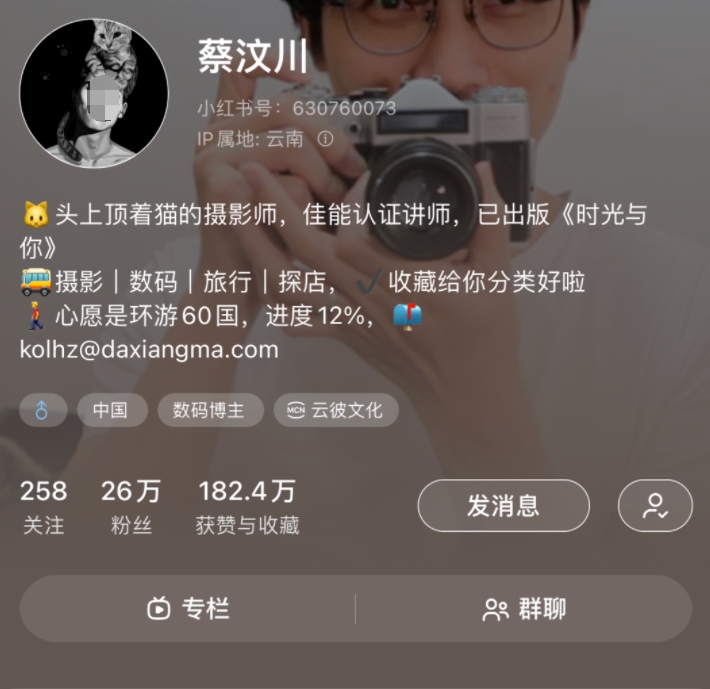The height and width of the screenshot is (689, 710).
Task: Tap the male gender chip
Action: (43, 410)
